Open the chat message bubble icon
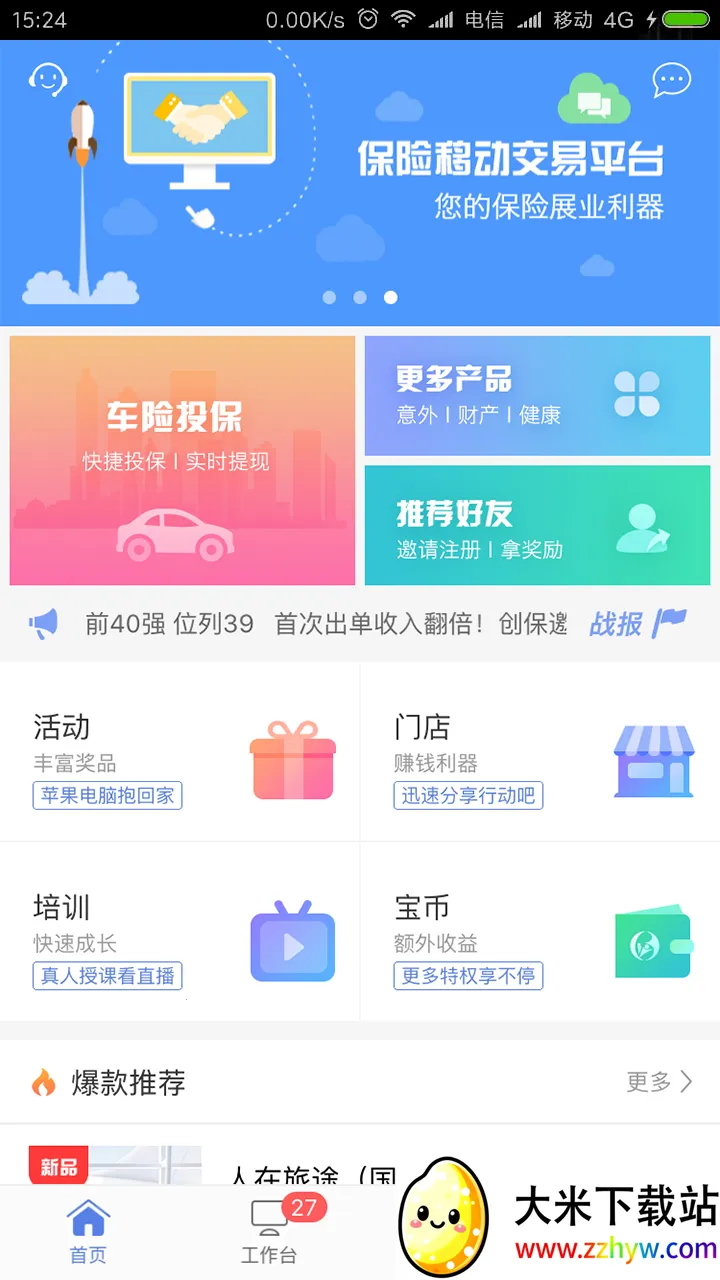720x1280 pixels. click(x=673, y=80)
